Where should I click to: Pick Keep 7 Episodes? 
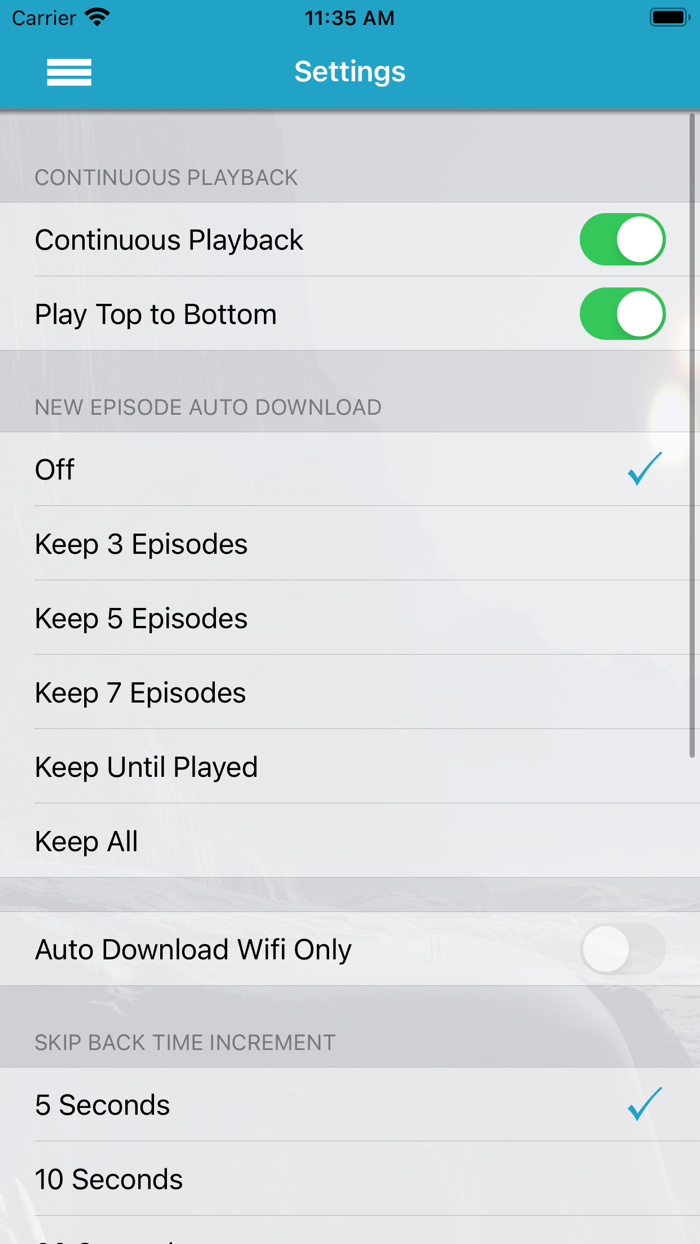pos(350,692)
